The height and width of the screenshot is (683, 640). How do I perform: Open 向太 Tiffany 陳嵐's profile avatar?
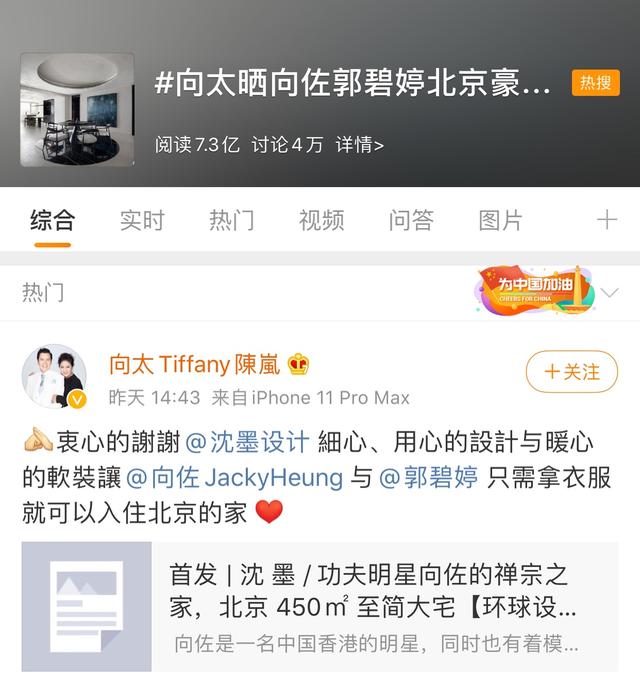pos(54,379)
